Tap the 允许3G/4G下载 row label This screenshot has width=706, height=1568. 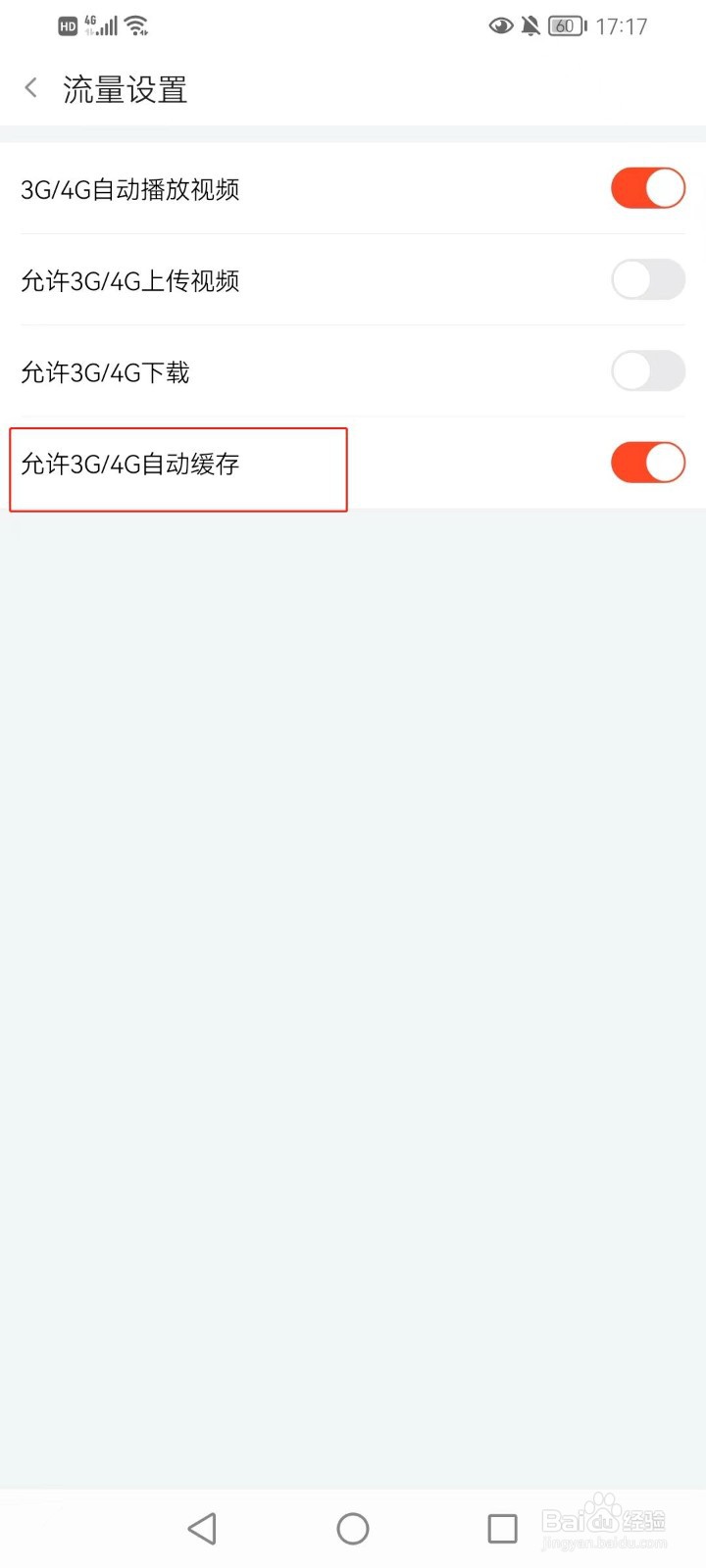pyautogui.click(x=105, y=372)
